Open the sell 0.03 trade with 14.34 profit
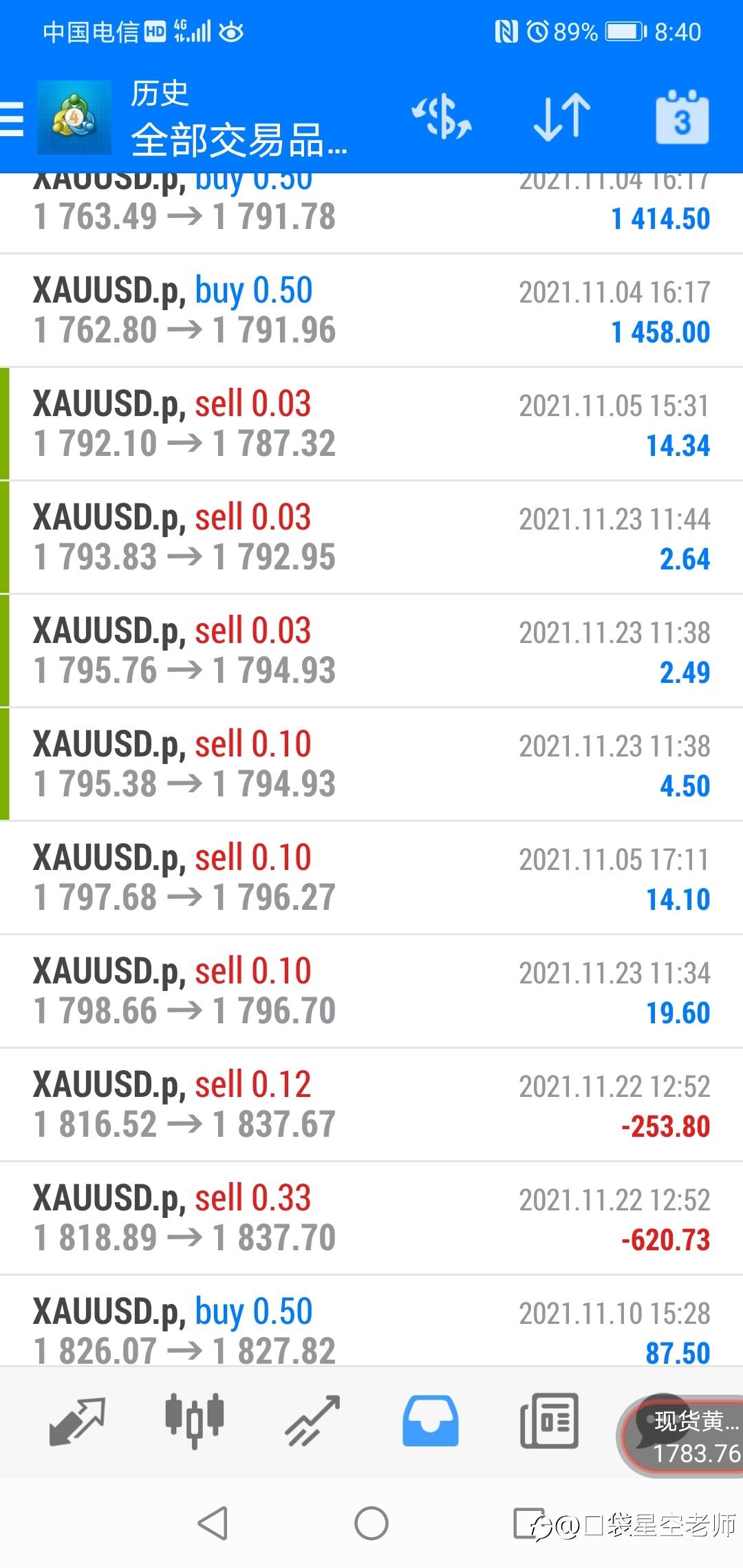Viewport: 743px width, 1568px height. coord(371,424)
